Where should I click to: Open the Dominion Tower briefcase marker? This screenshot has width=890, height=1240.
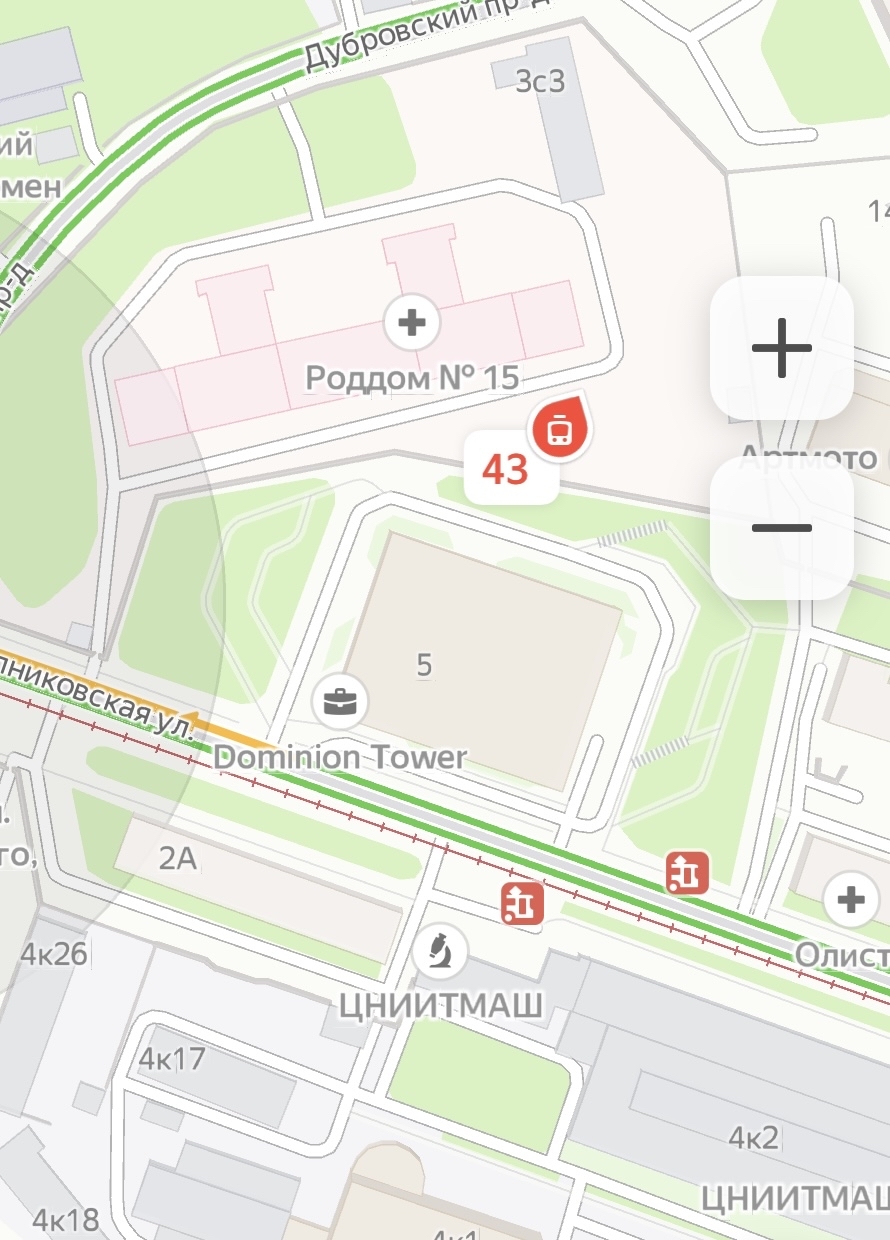(x=340, y=702)
